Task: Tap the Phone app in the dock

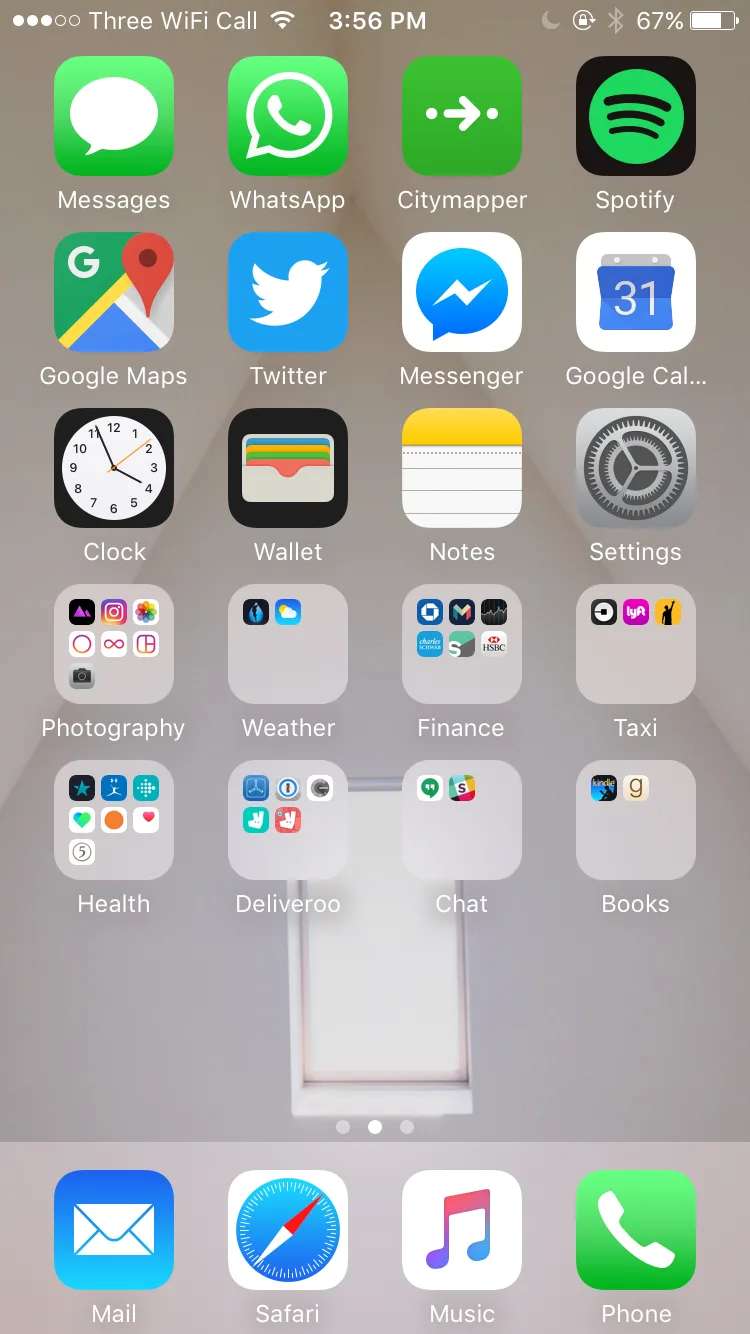Action: coord(636,1230)
